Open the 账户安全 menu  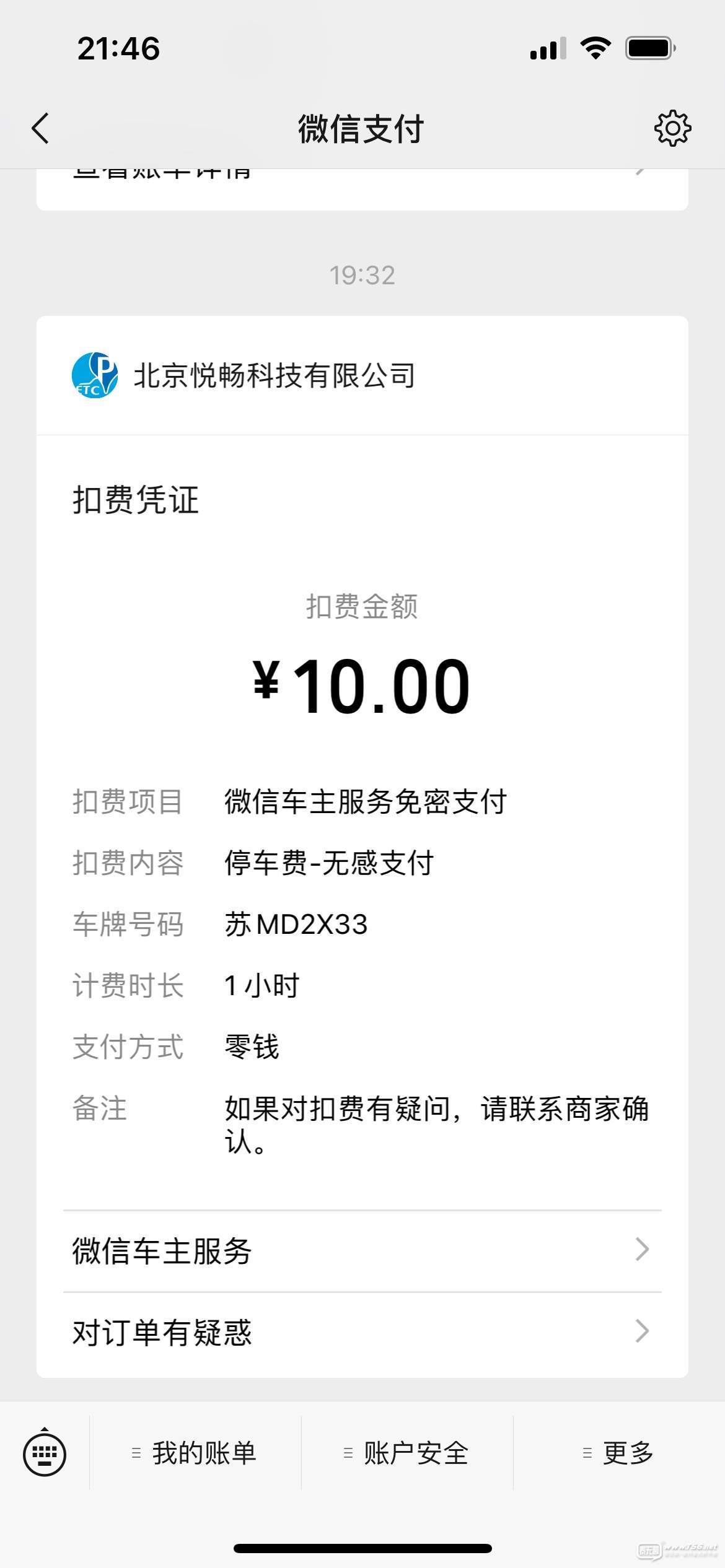click(407, 1453)
